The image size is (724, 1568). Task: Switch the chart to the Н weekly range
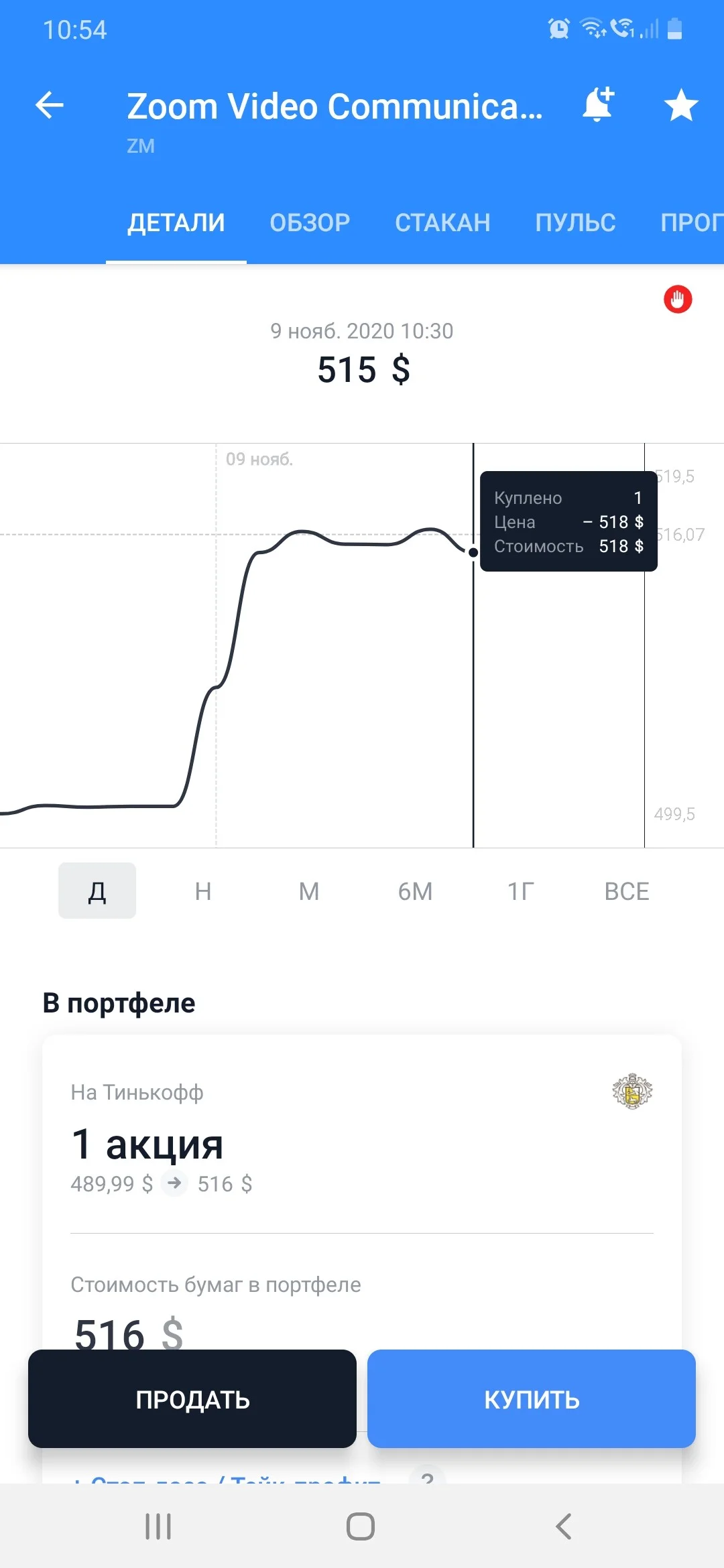[203, 891]
